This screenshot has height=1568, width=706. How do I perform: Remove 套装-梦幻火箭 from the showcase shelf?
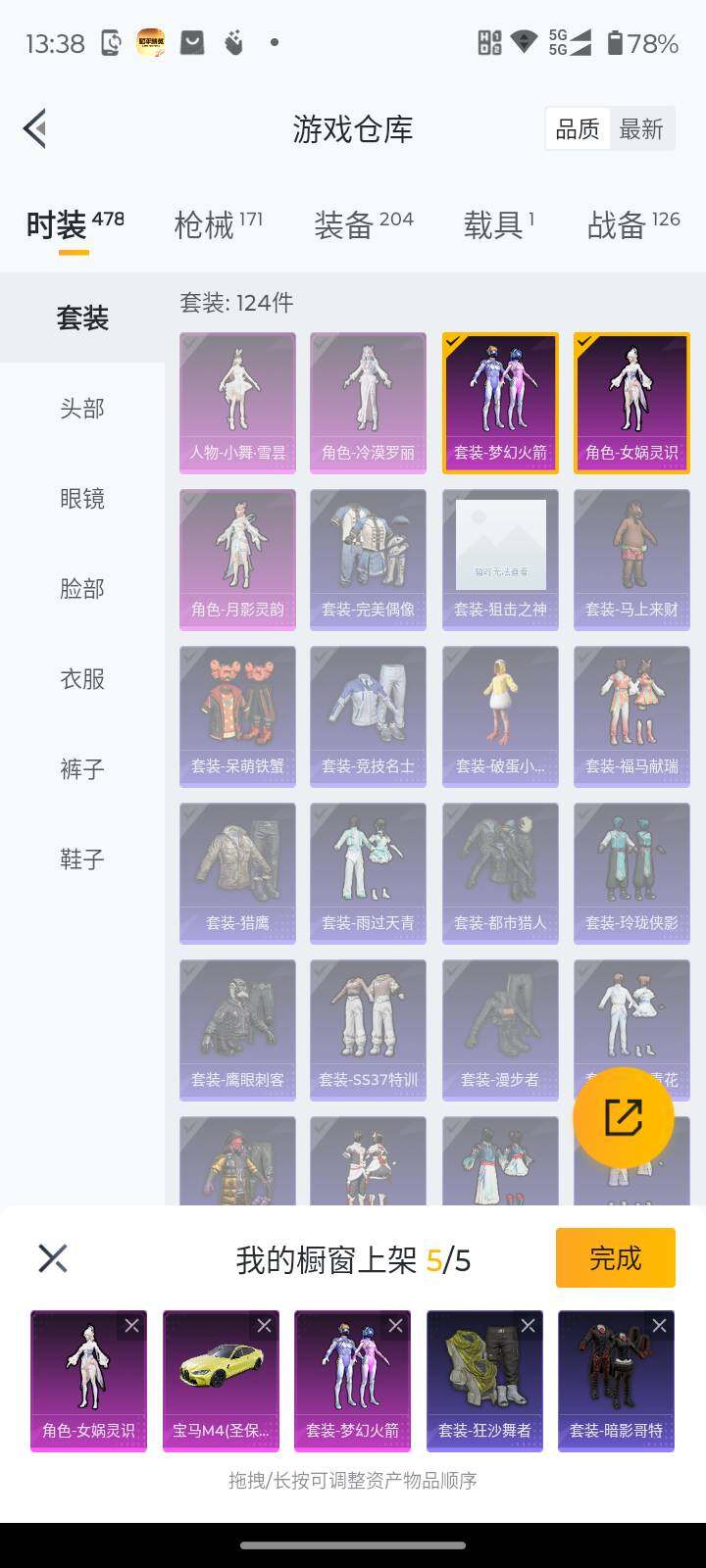point(396,1325)
